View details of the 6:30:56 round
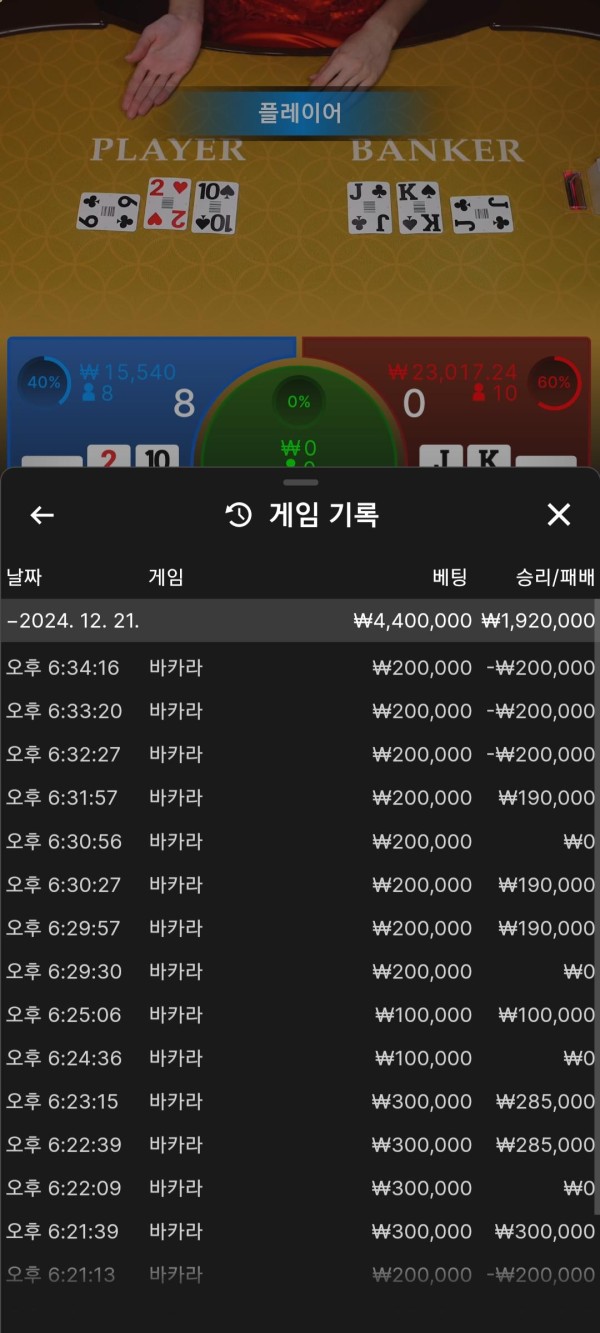 (300, 842)
